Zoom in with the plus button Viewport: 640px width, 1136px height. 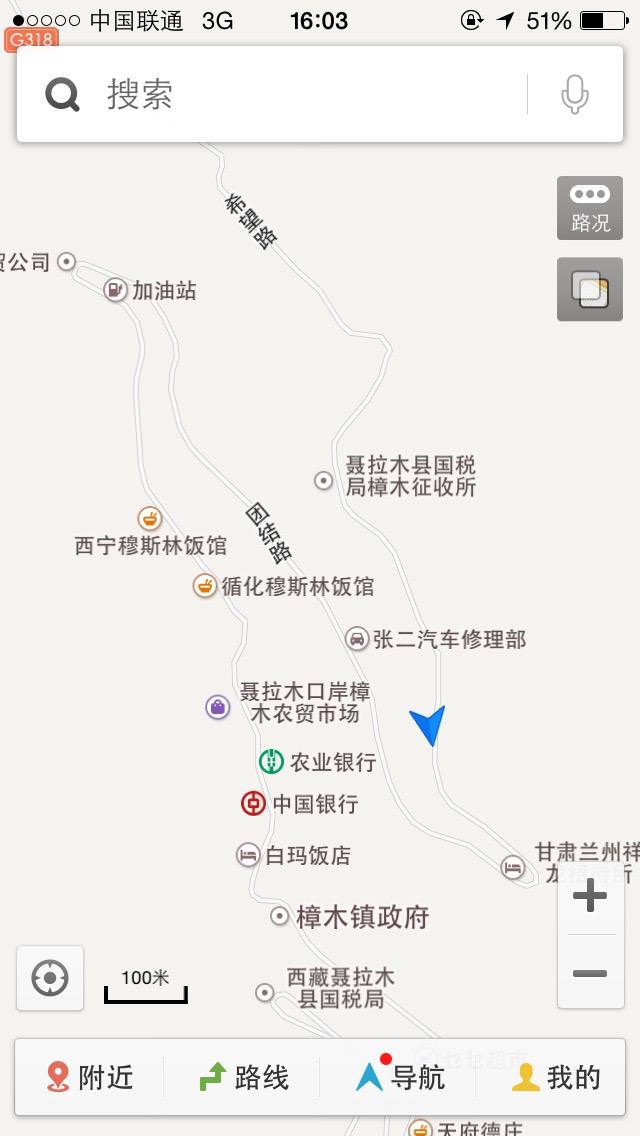tap(590, 898)
